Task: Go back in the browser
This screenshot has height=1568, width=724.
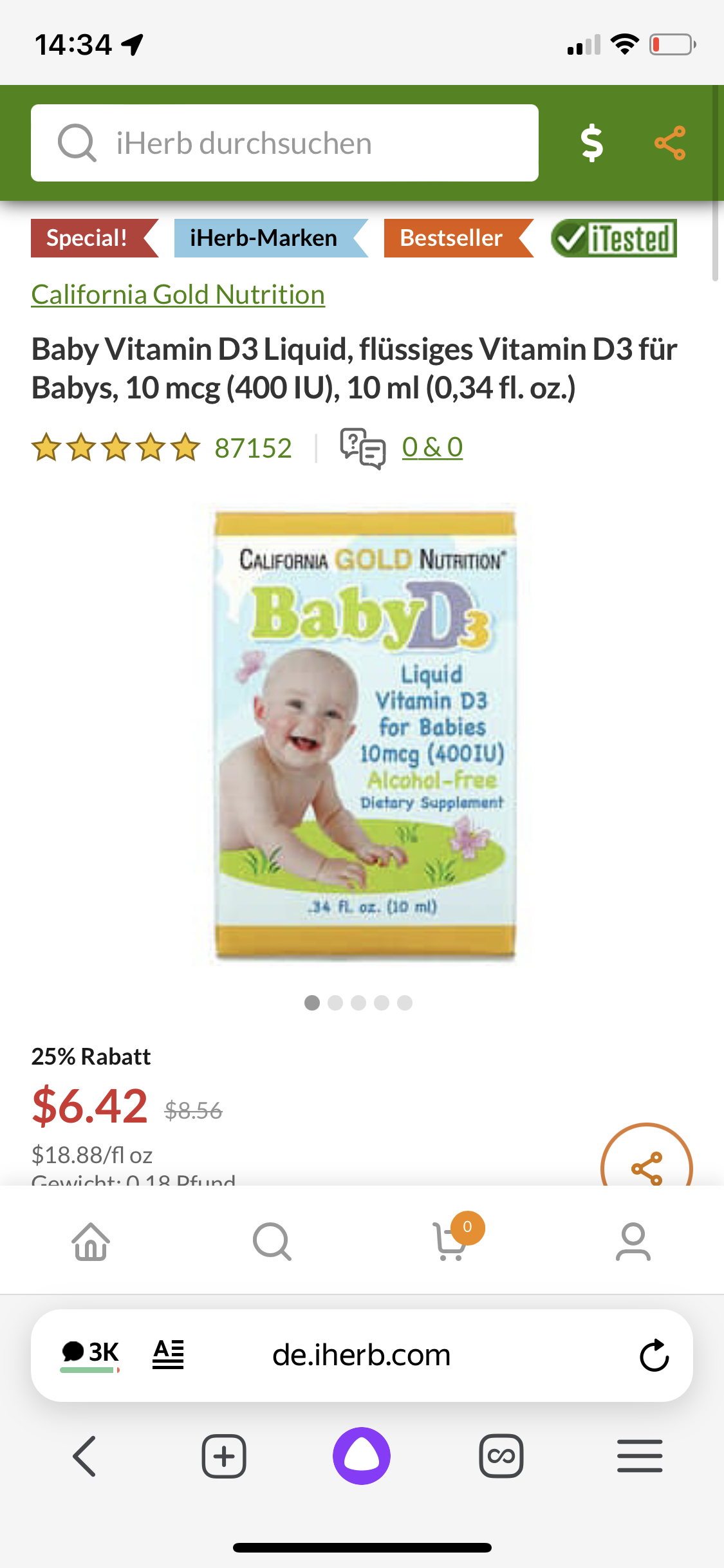Action: tap(84, 1456)
